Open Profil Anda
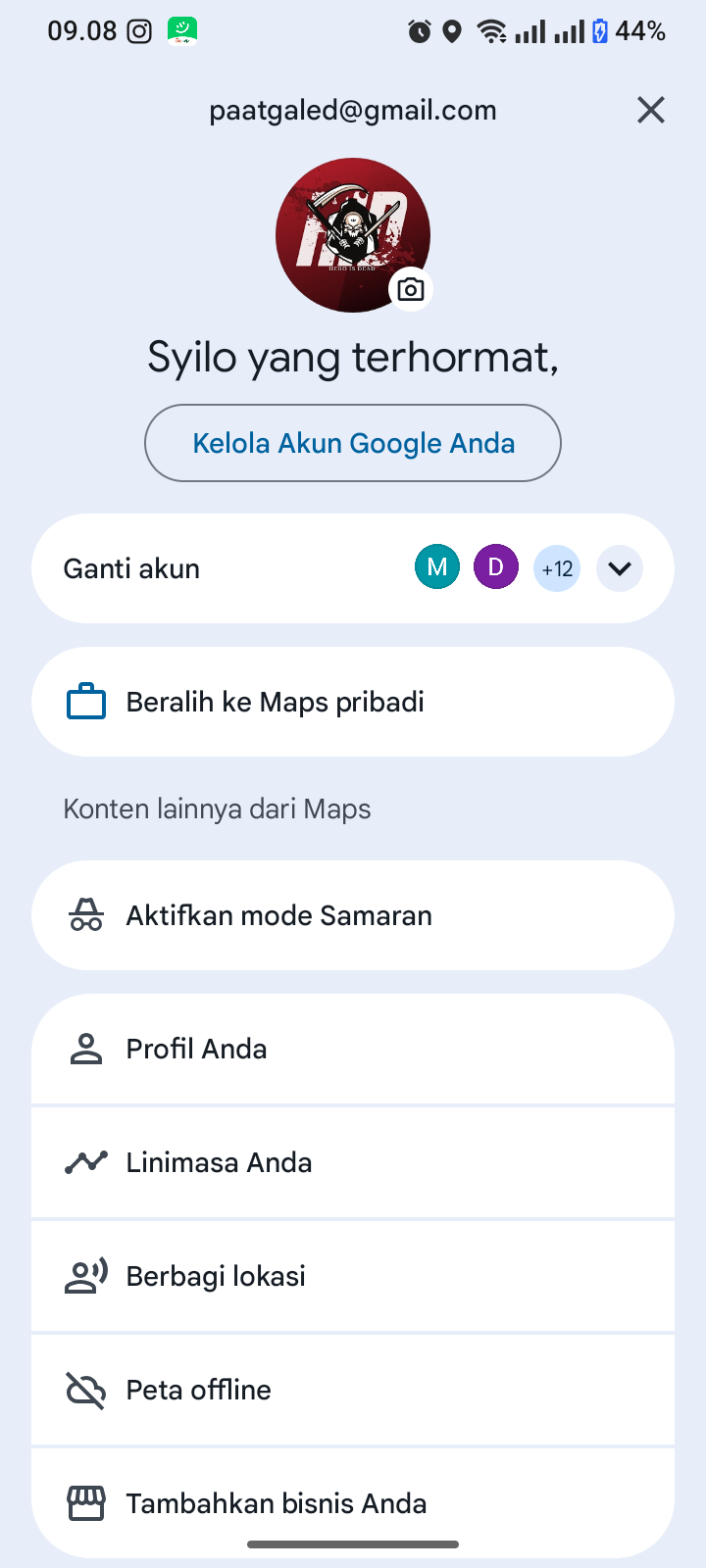 (353, 1049)
